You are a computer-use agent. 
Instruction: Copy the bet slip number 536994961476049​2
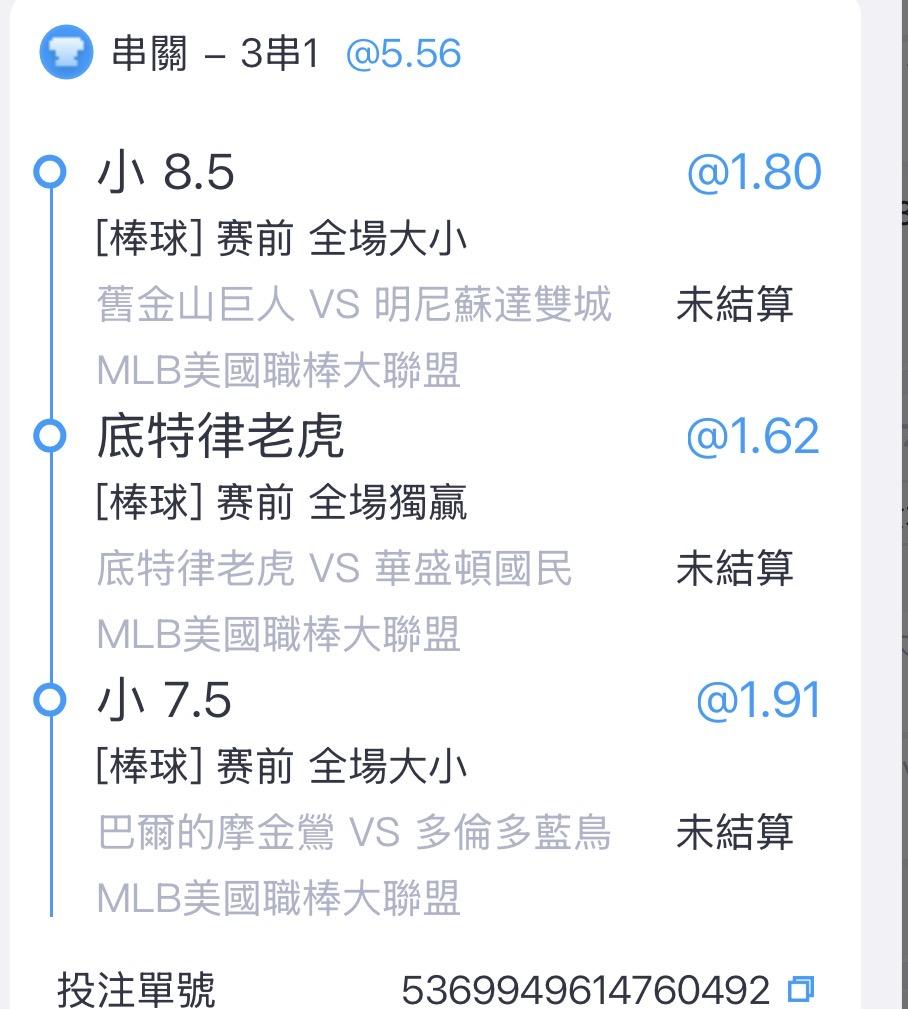point(801,988)
